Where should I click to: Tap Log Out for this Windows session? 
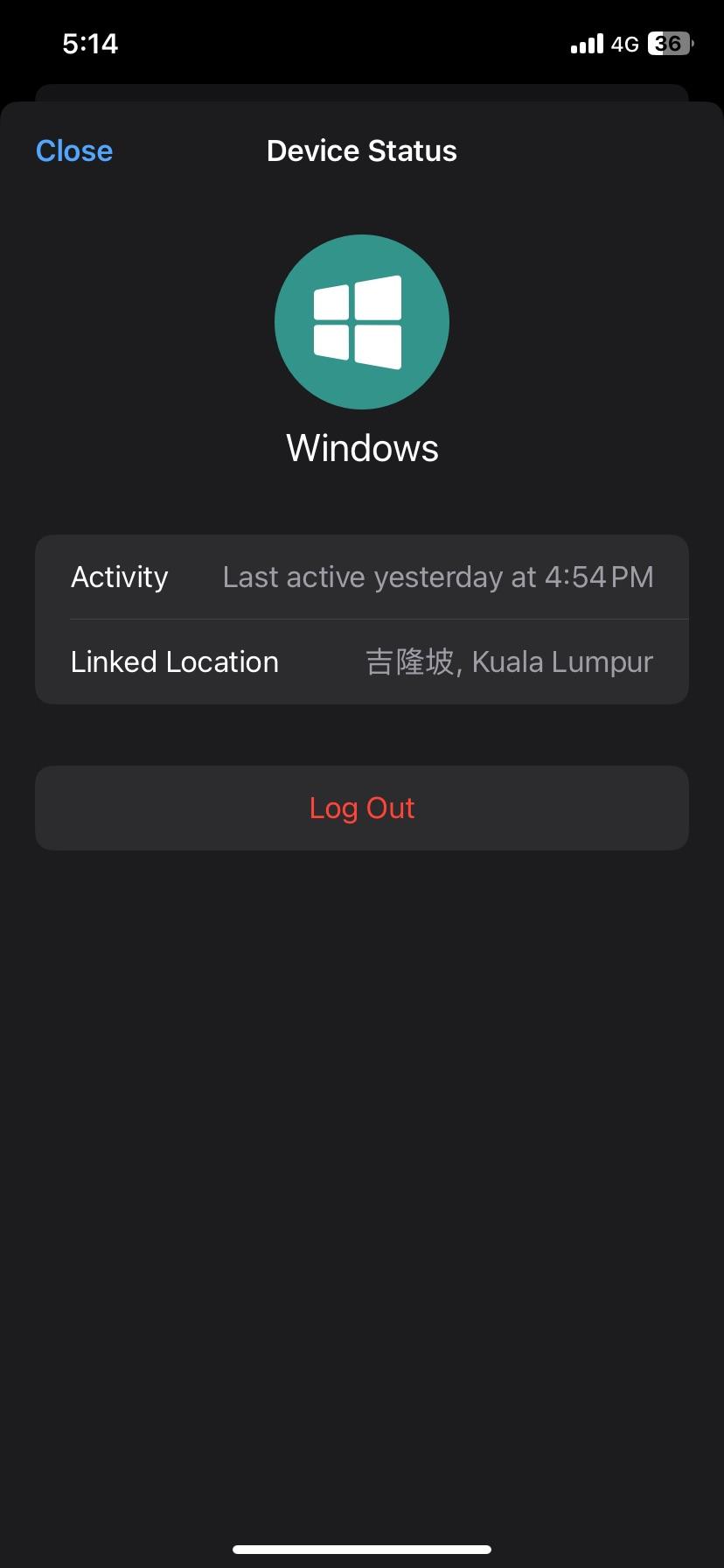(362, 808)
